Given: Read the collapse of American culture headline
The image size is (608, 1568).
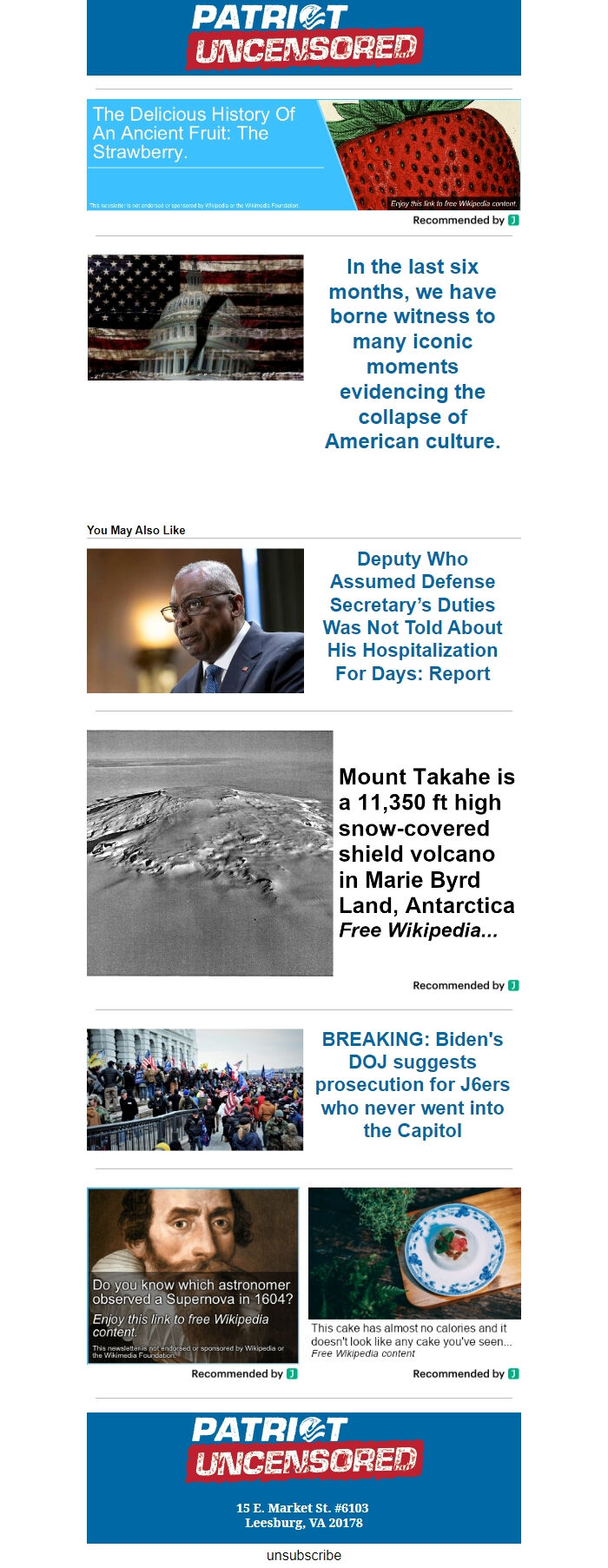Looking at the screenshot, I should pyautogui.click(x=413, y=354).
